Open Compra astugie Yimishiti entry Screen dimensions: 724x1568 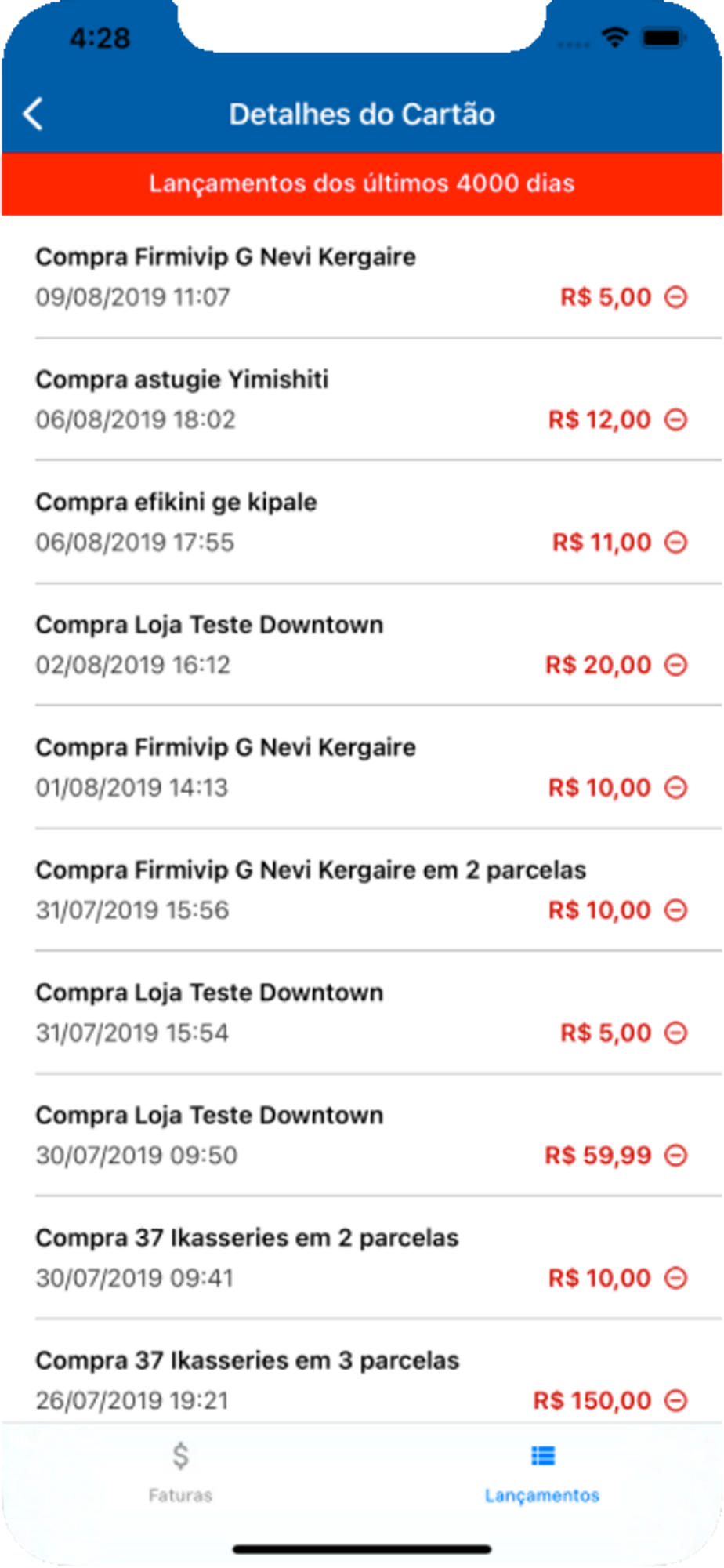pos(362,400)
